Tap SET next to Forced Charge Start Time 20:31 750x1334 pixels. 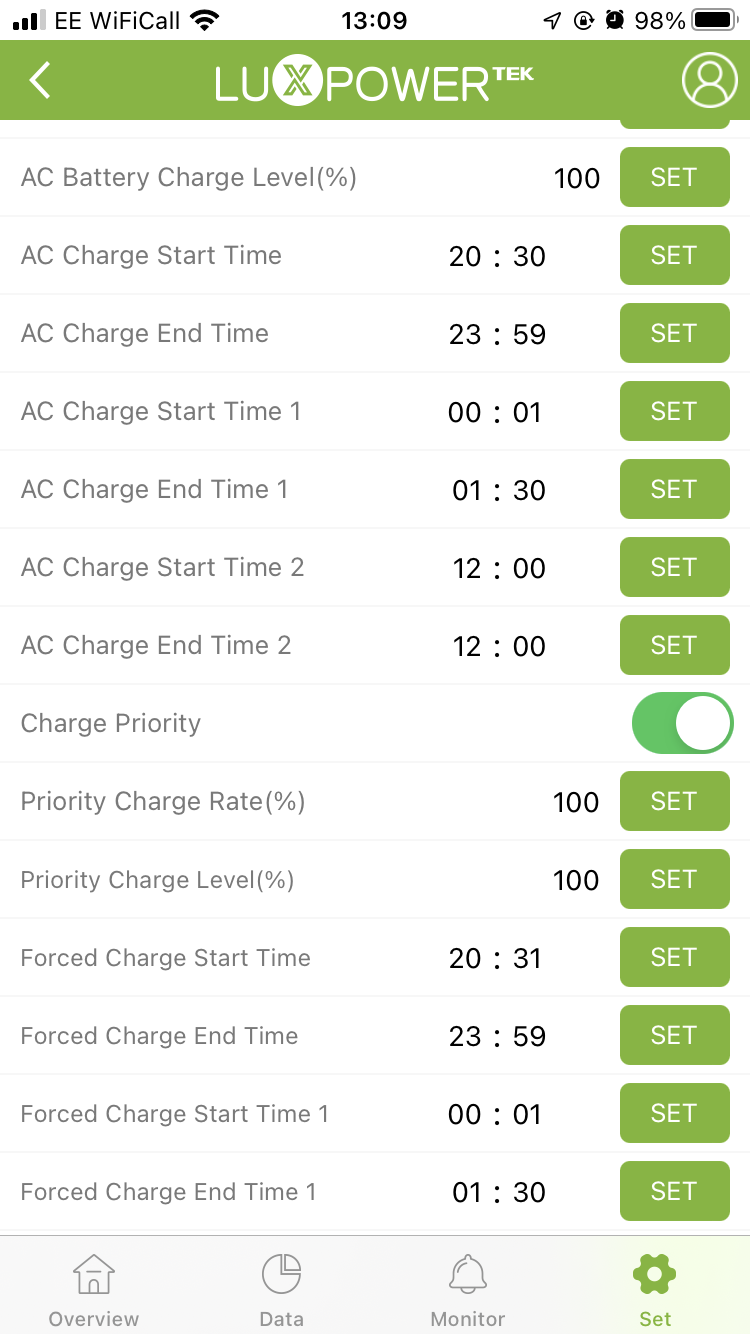674,957
